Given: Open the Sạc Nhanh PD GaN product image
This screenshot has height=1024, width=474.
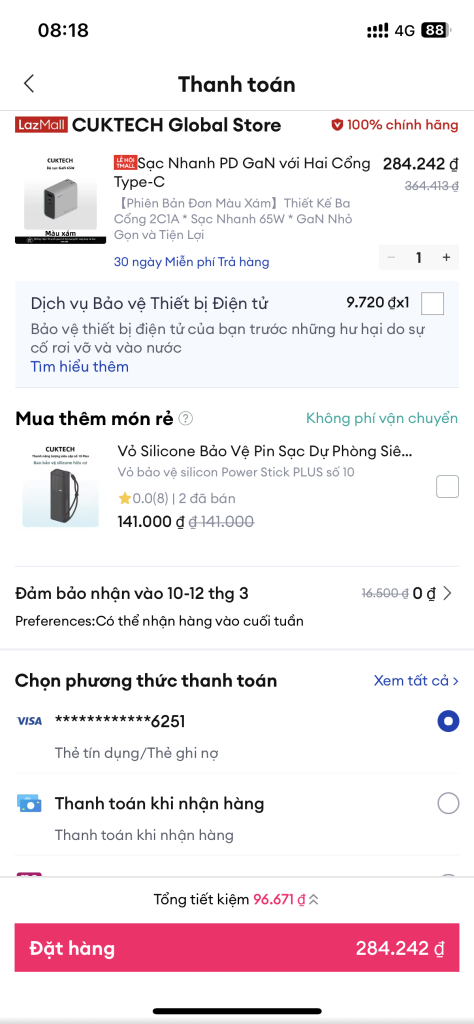Looking at the screenshot, I should click(x=60, y=199).
